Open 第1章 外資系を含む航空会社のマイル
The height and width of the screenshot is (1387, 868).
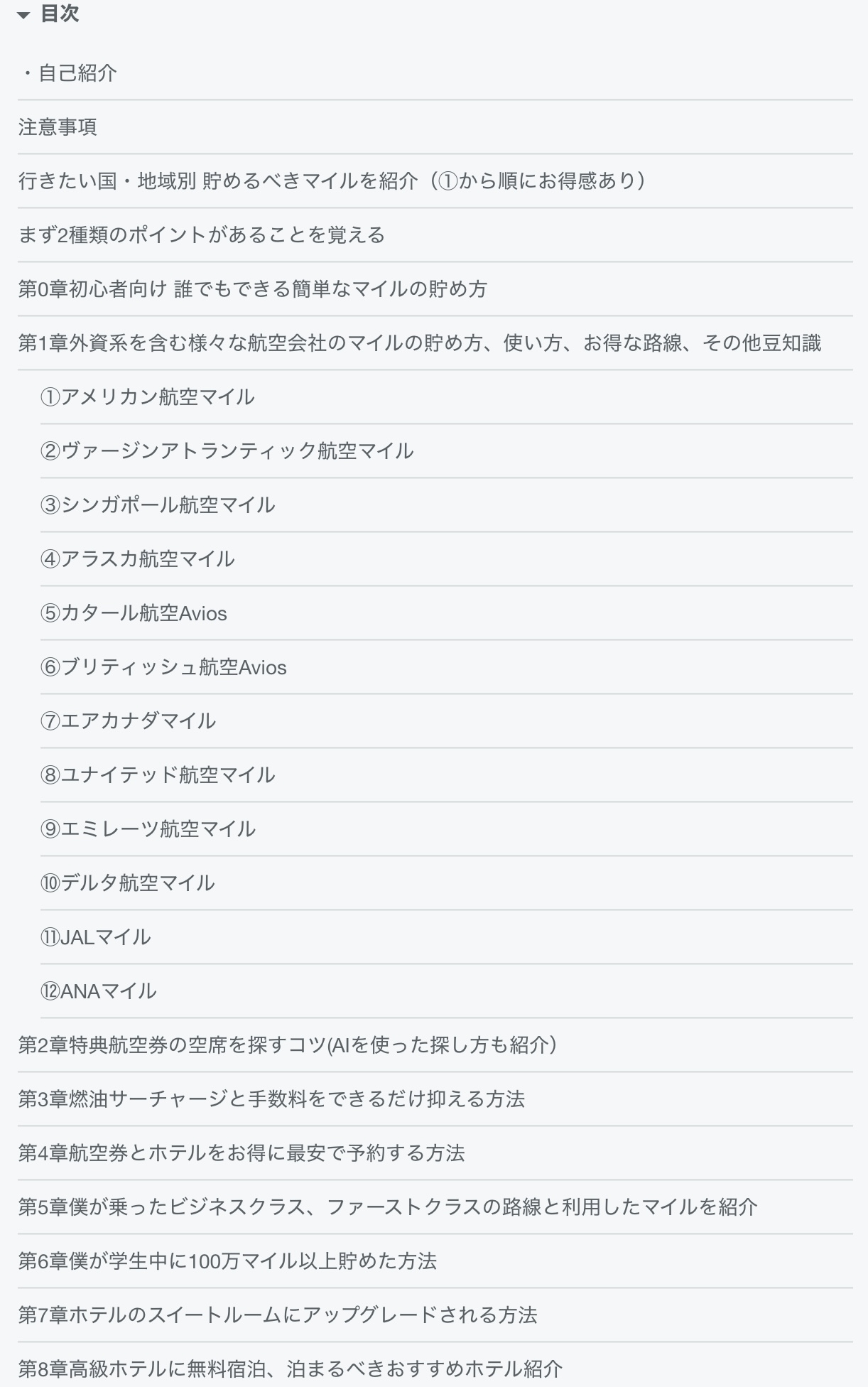click(419, 343)
